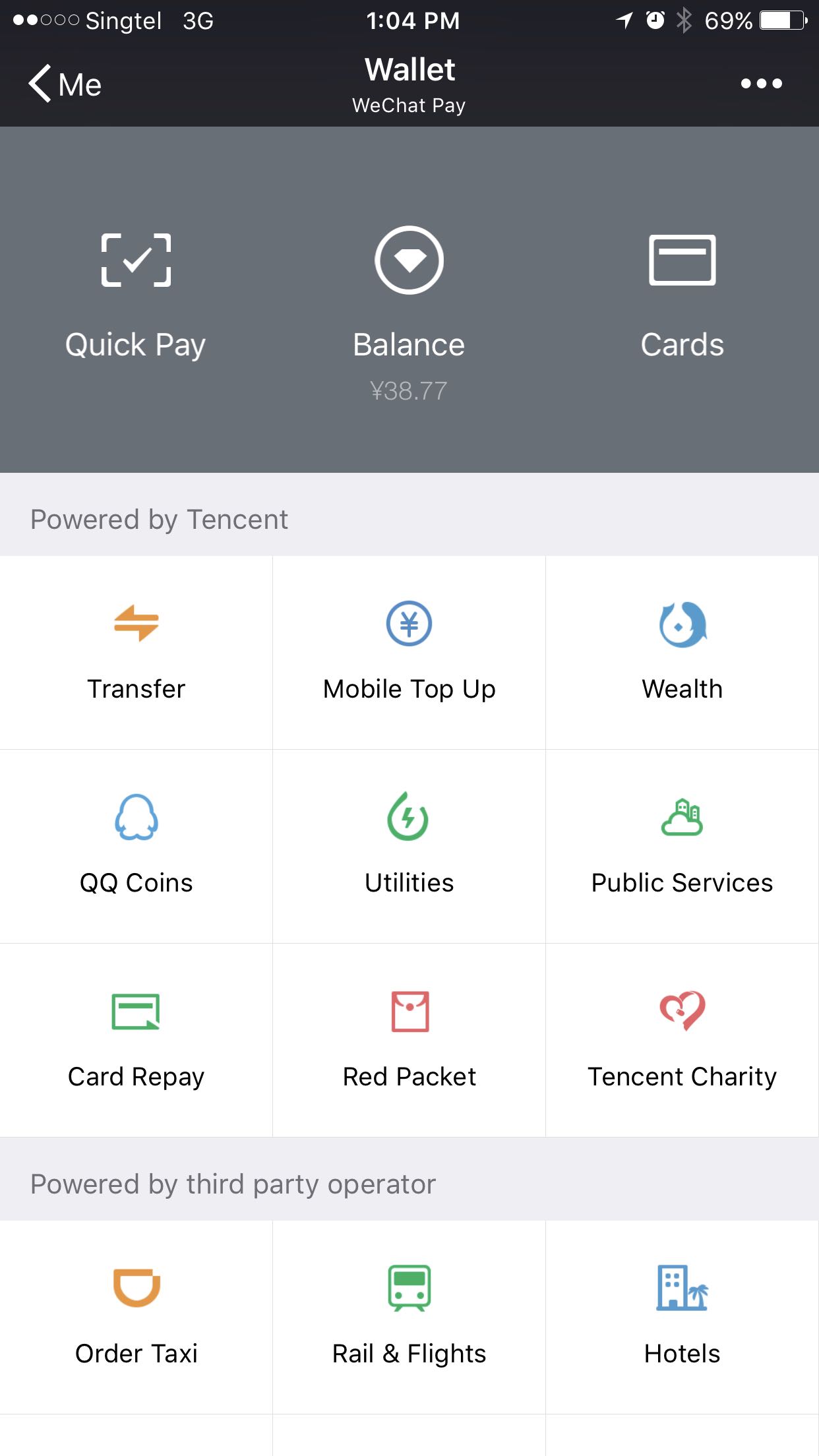Open Mobile Top Up
The height and width of the screenshot is (1456, 819).
tap(409, 652)
